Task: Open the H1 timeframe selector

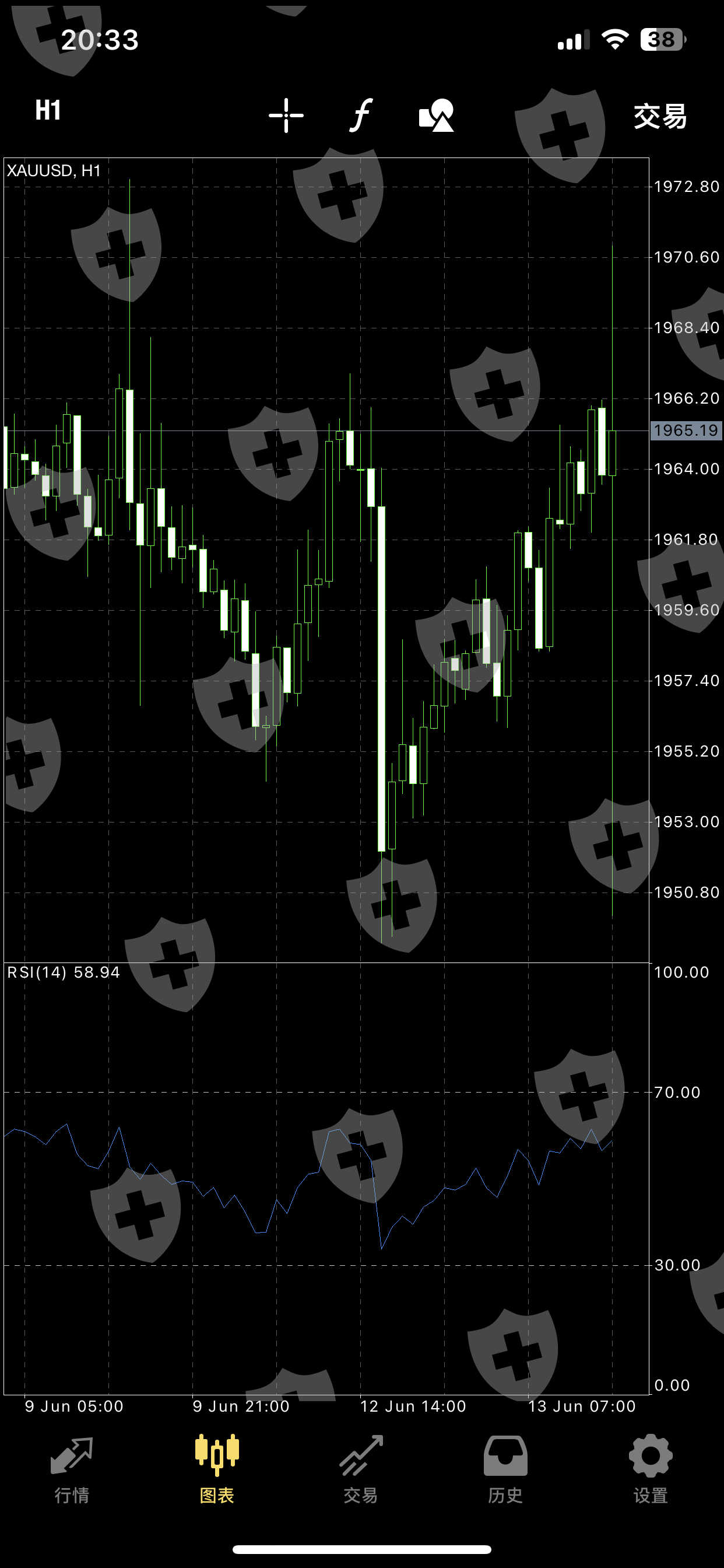Action: tap(48, 111)
